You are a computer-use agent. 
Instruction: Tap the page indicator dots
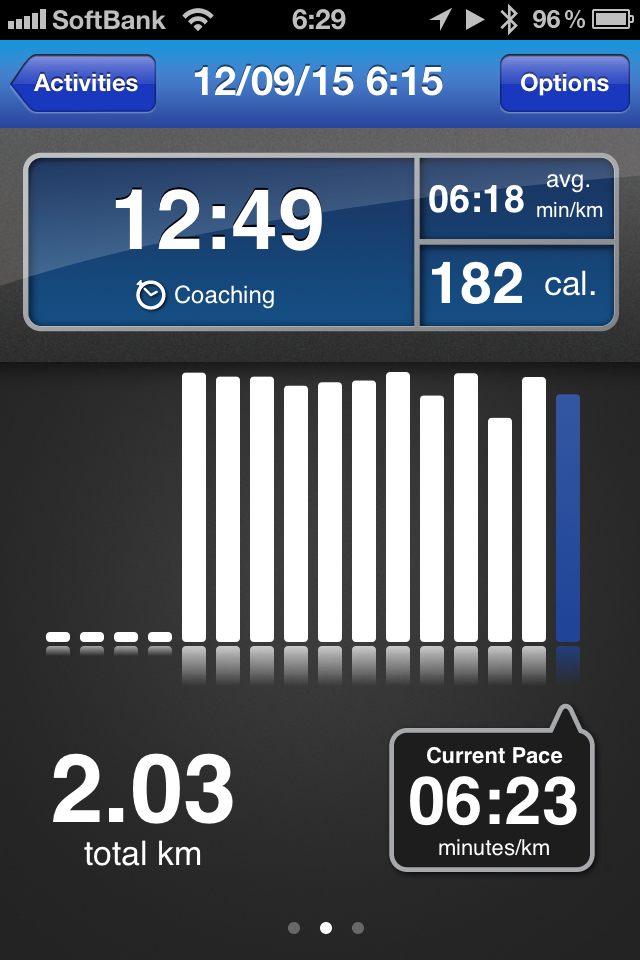[326, 928]
